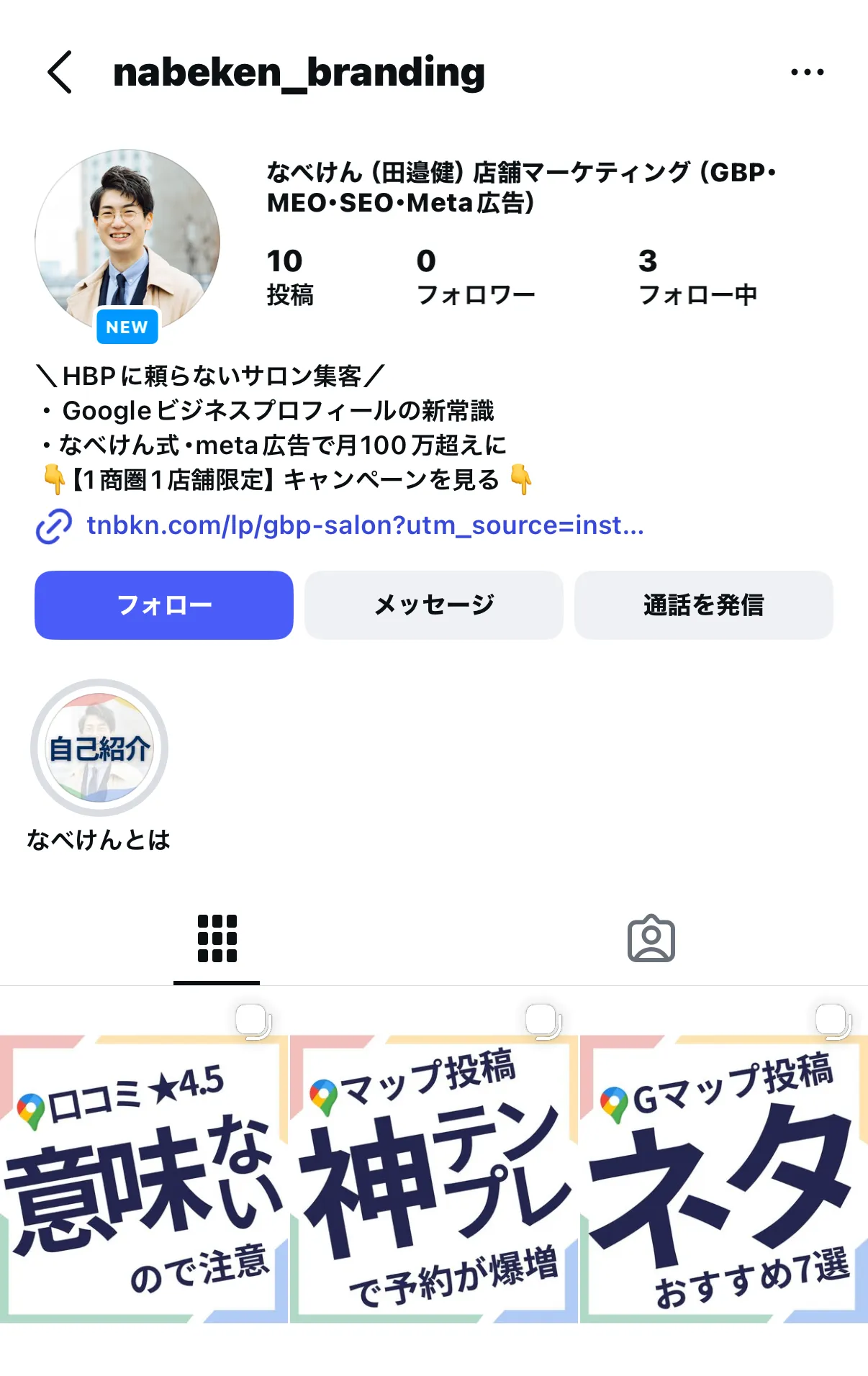Open the three-dot overflow menu
This screenshot has width=868, height=1376.
pos(807,72)
